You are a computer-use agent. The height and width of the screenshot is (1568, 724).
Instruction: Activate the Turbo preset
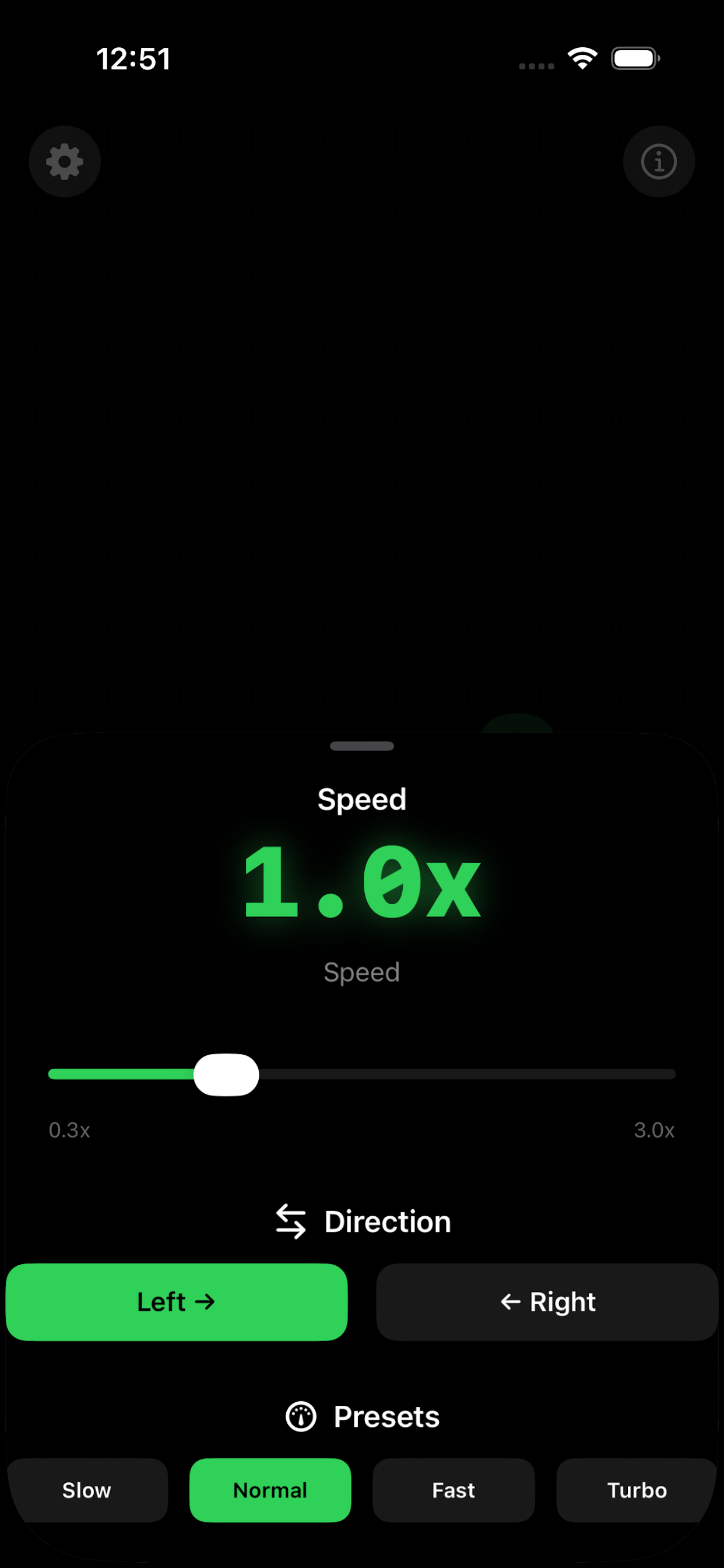click(637, 1490)
